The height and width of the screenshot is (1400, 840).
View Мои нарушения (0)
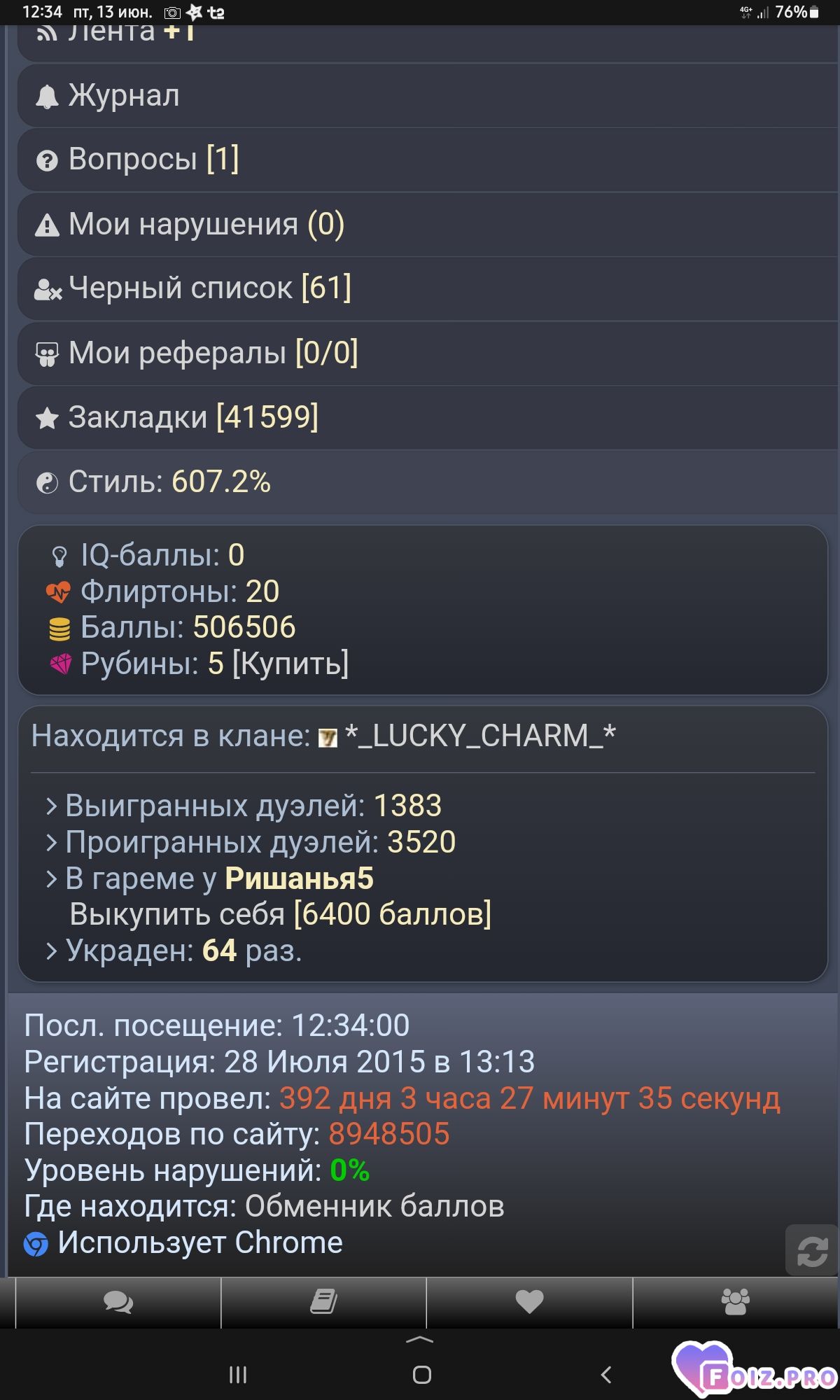point(206,225)
